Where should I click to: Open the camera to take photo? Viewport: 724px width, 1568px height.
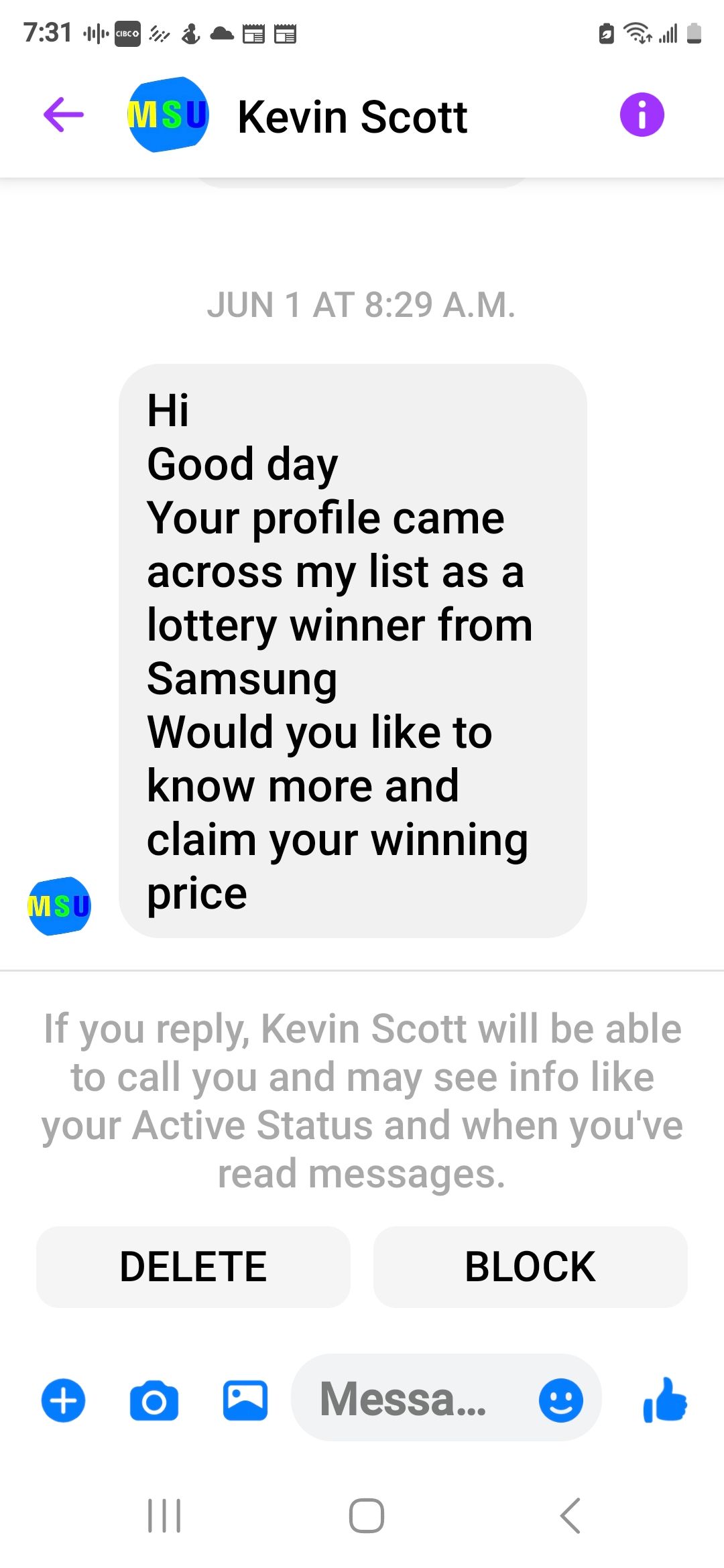[154, 1400]
